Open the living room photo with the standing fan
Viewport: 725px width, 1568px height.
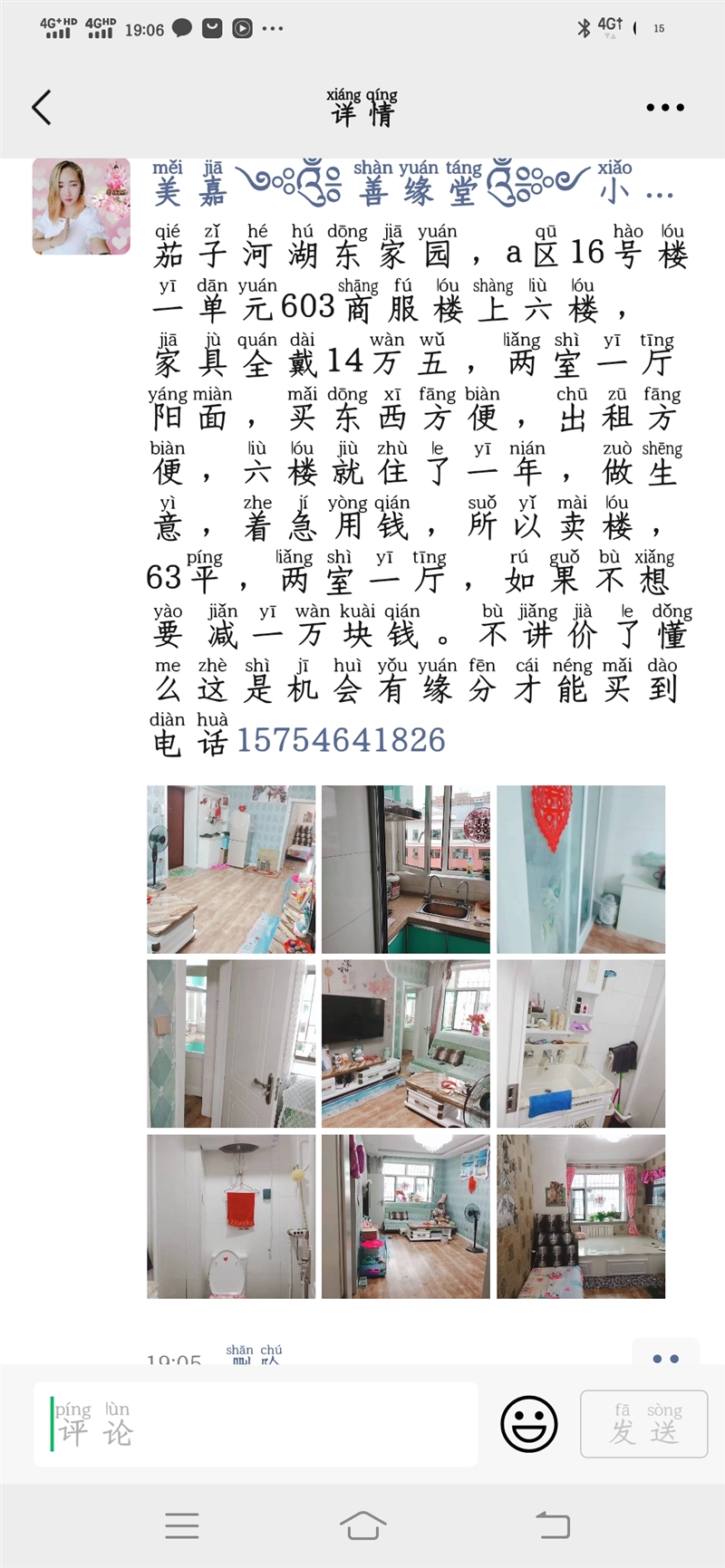(x=406, y=1217)
